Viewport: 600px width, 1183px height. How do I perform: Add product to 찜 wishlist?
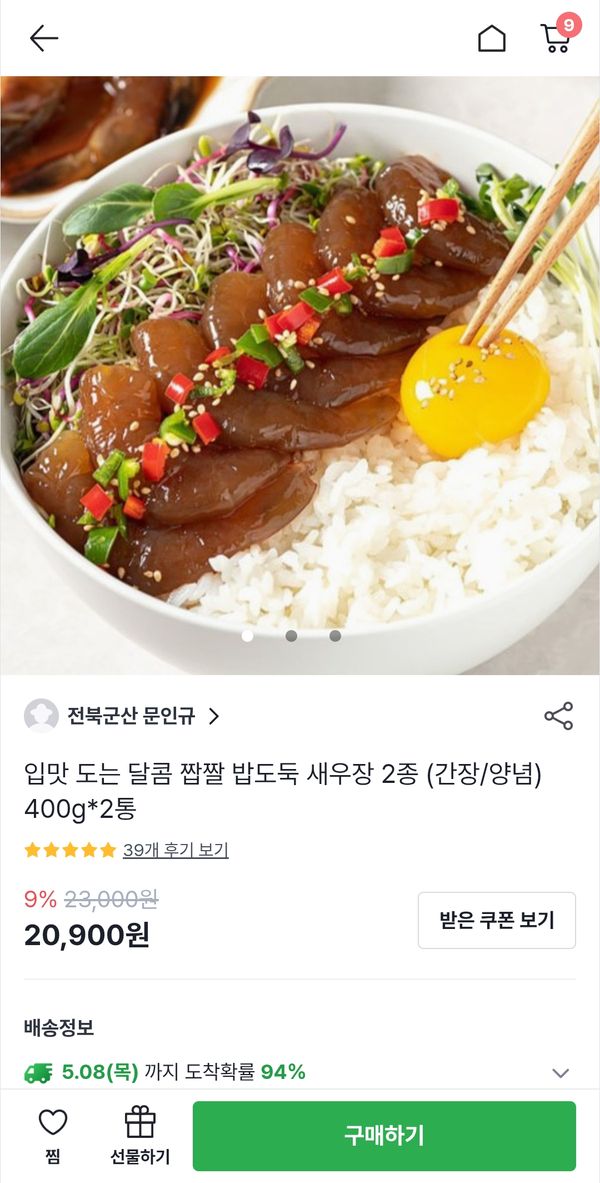[x=53, y=1136]
